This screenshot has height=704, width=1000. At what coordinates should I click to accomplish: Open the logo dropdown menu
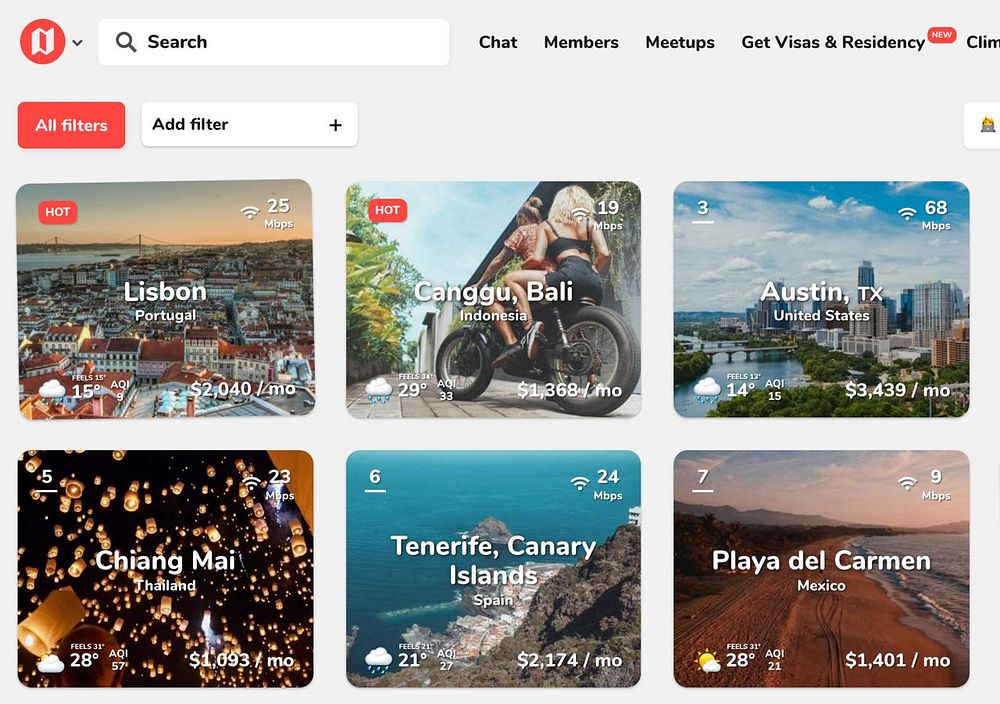pos(77,43)
